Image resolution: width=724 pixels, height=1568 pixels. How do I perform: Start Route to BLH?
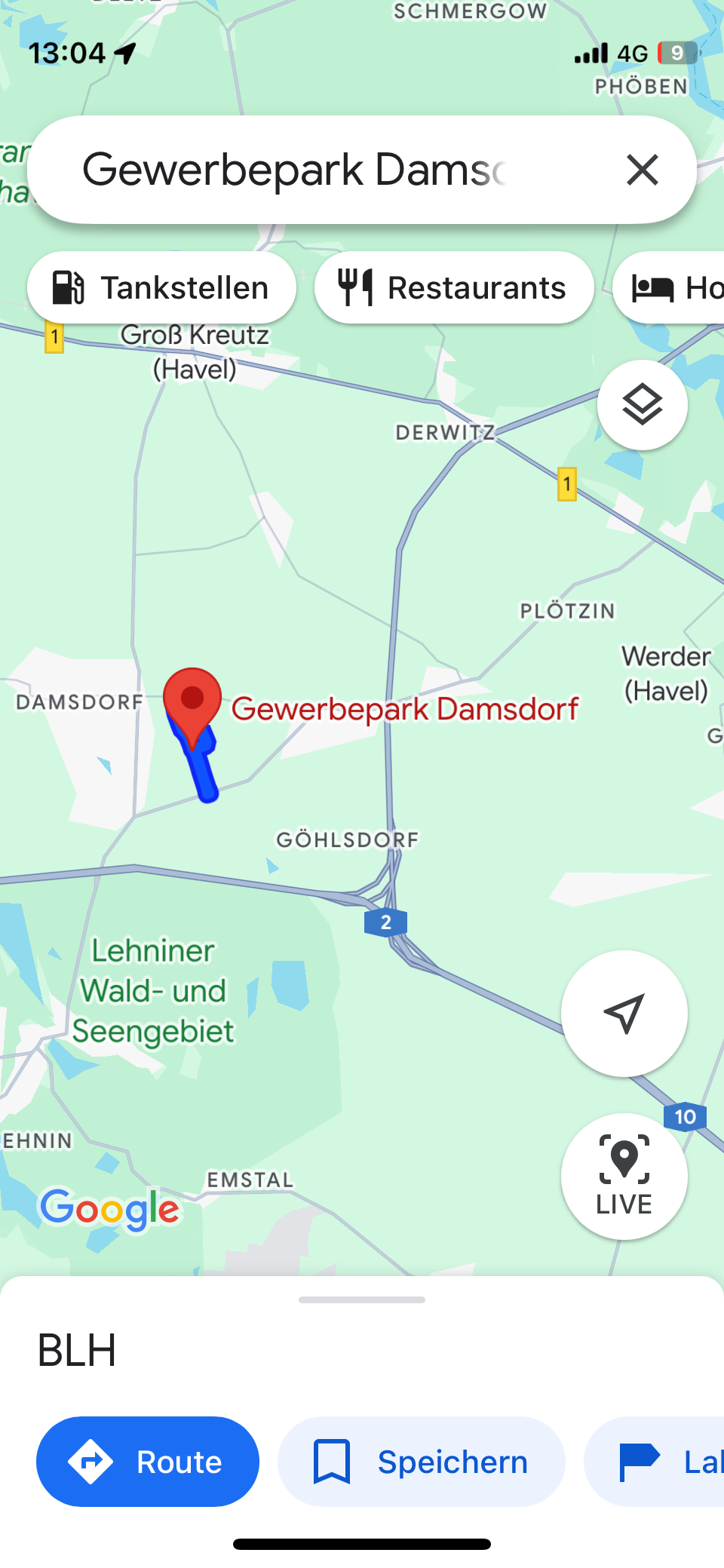[148, 1462]
